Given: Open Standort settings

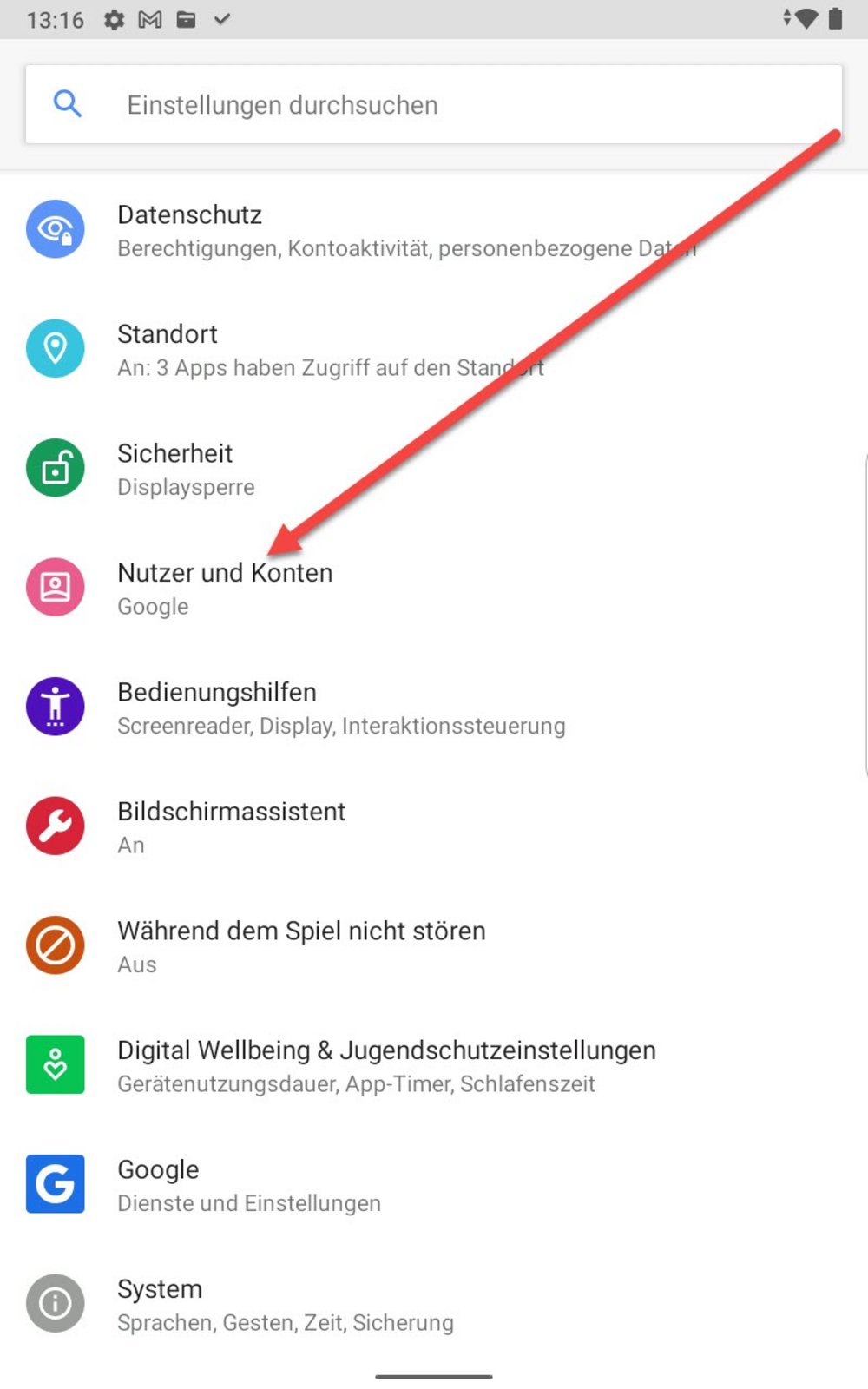Looking at the screenshot, I should click(434, 349).
